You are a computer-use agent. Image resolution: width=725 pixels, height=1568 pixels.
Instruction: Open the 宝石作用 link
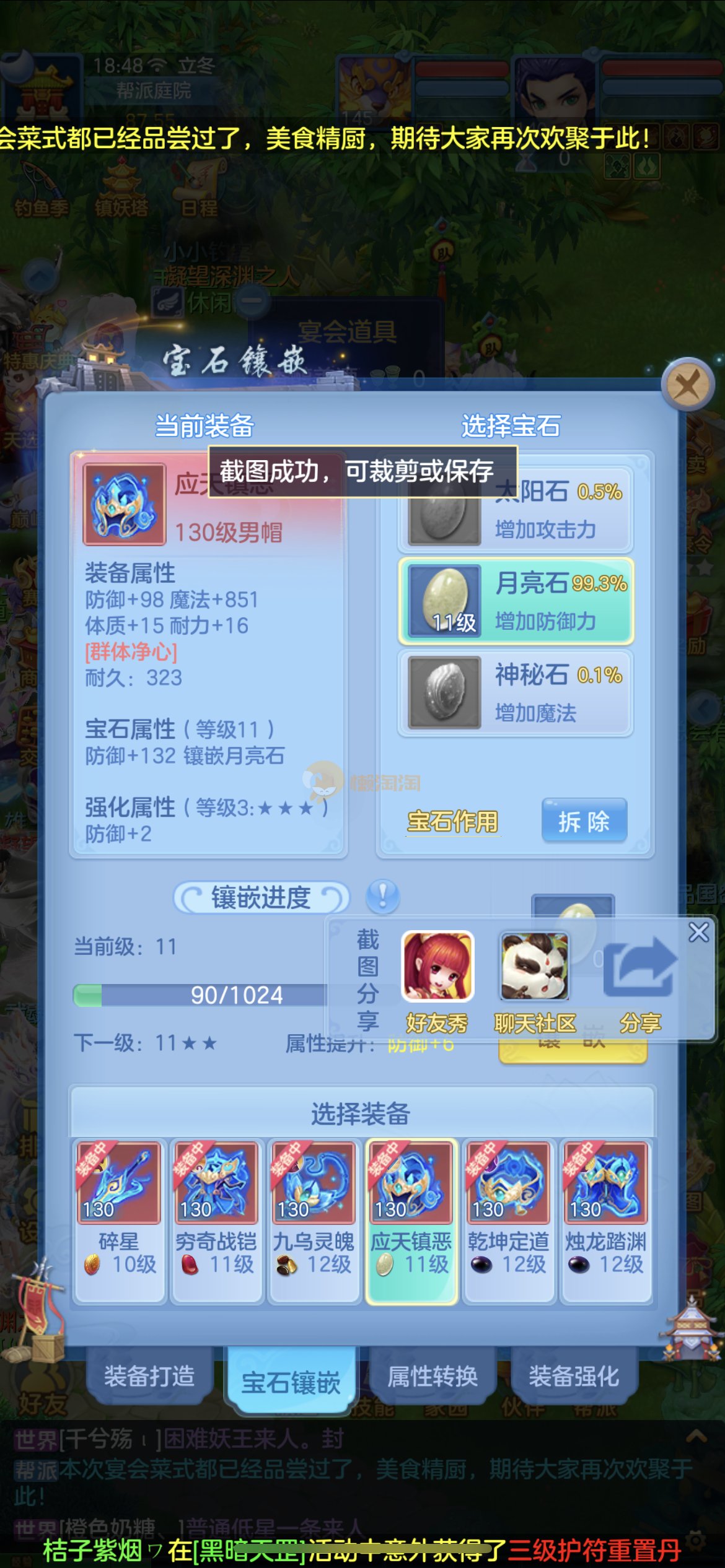(452, 821)
